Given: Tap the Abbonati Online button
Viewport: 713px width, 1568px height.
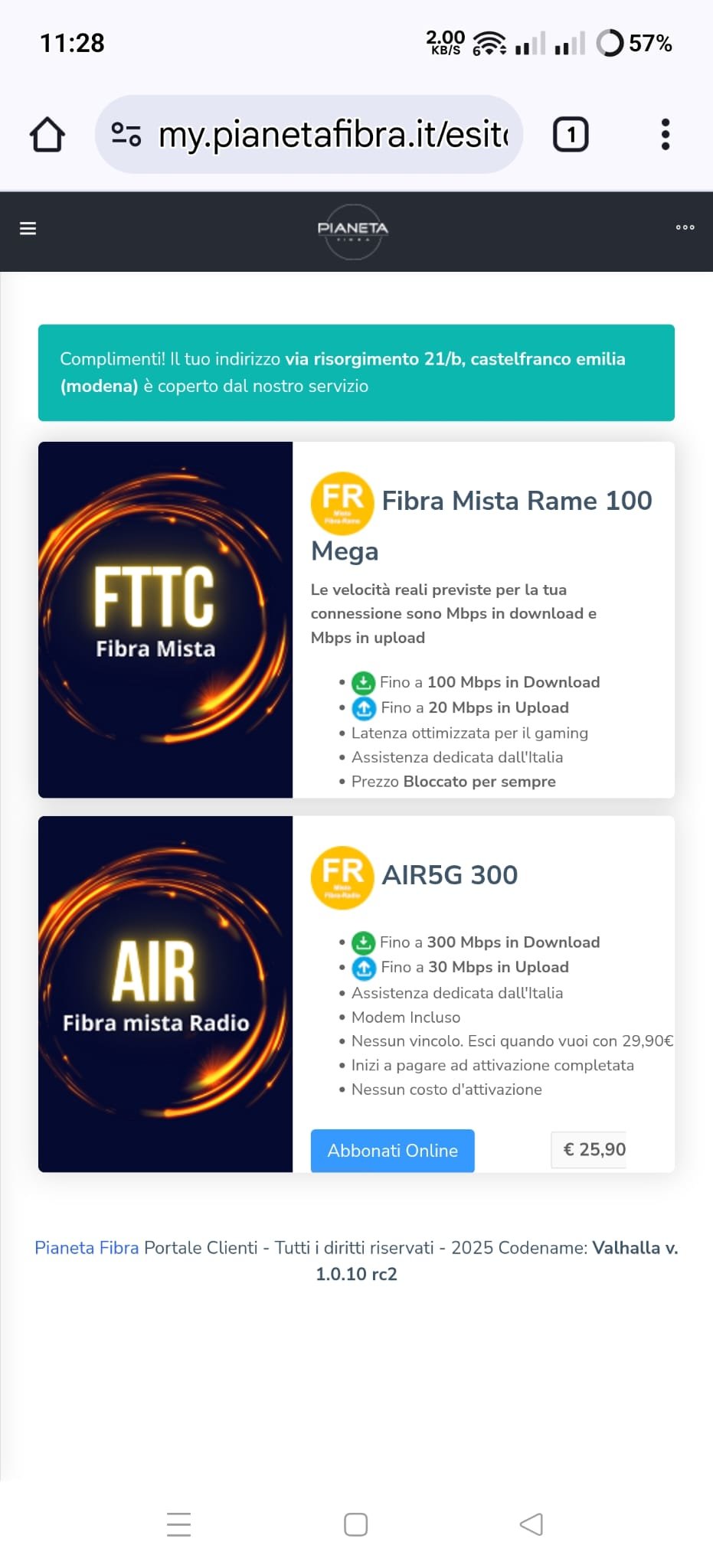Looking at the screenshot, I should [x=392, y=1150].
